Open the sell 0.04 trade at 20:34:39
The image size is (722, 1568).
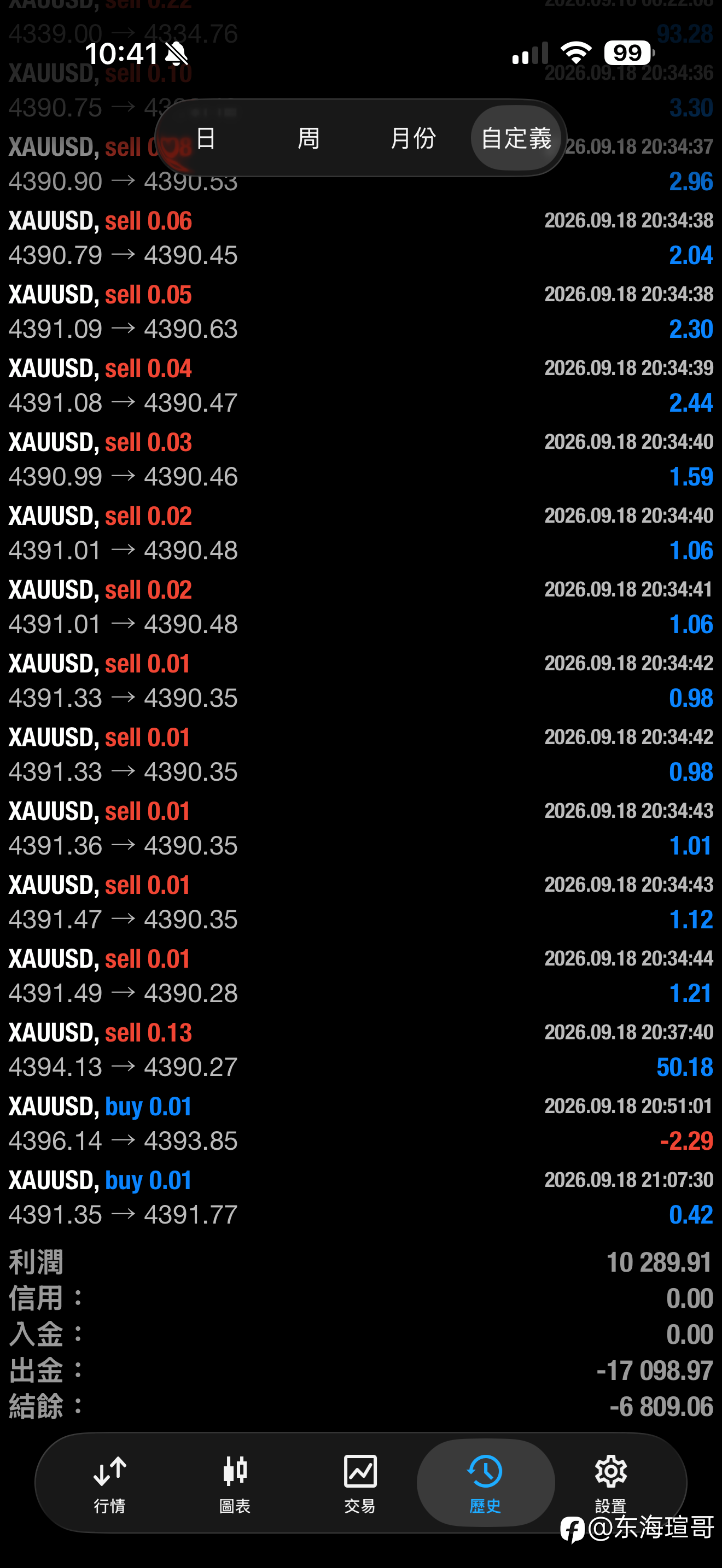click(x=361, y=385)
